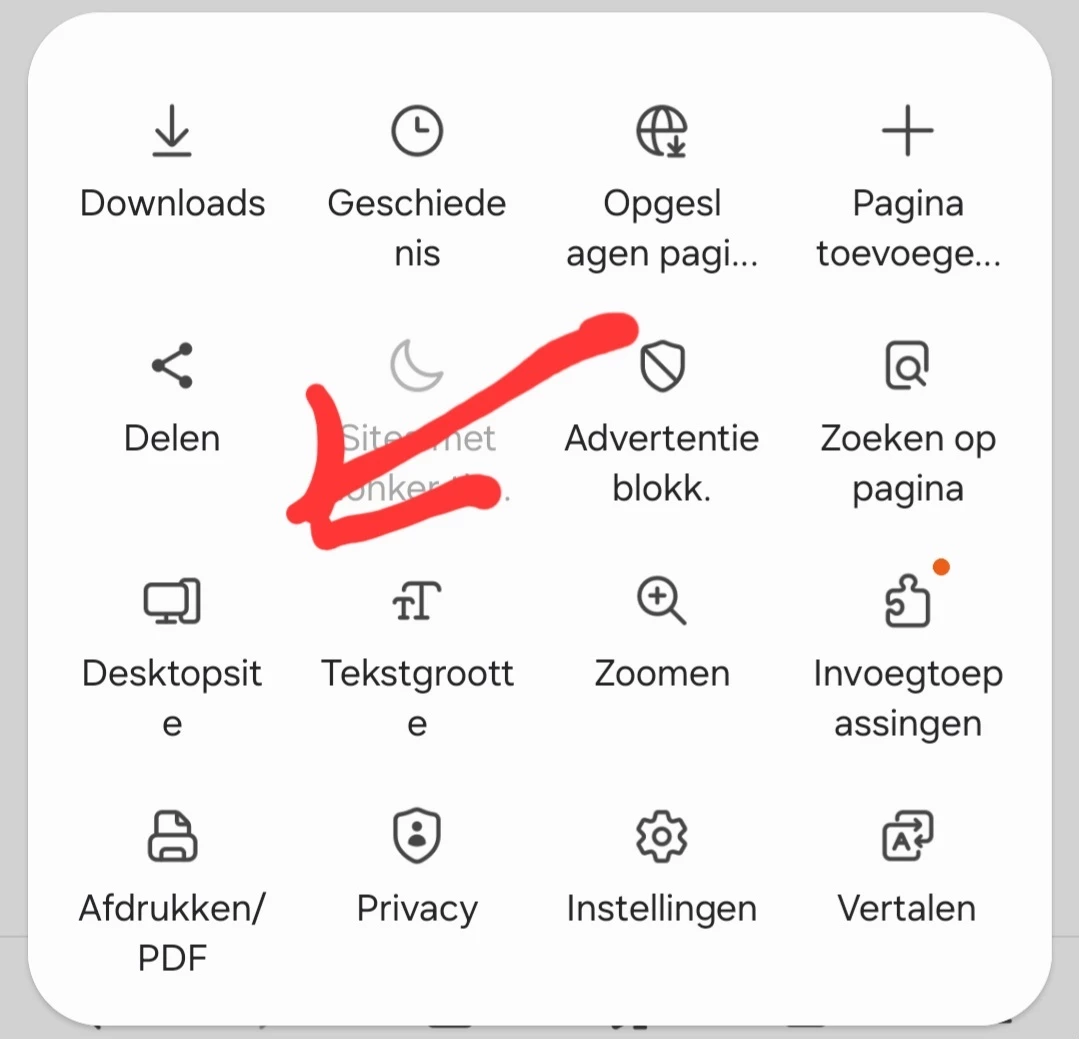
Task: Open the Downloads list
Action: click(172, 165)
